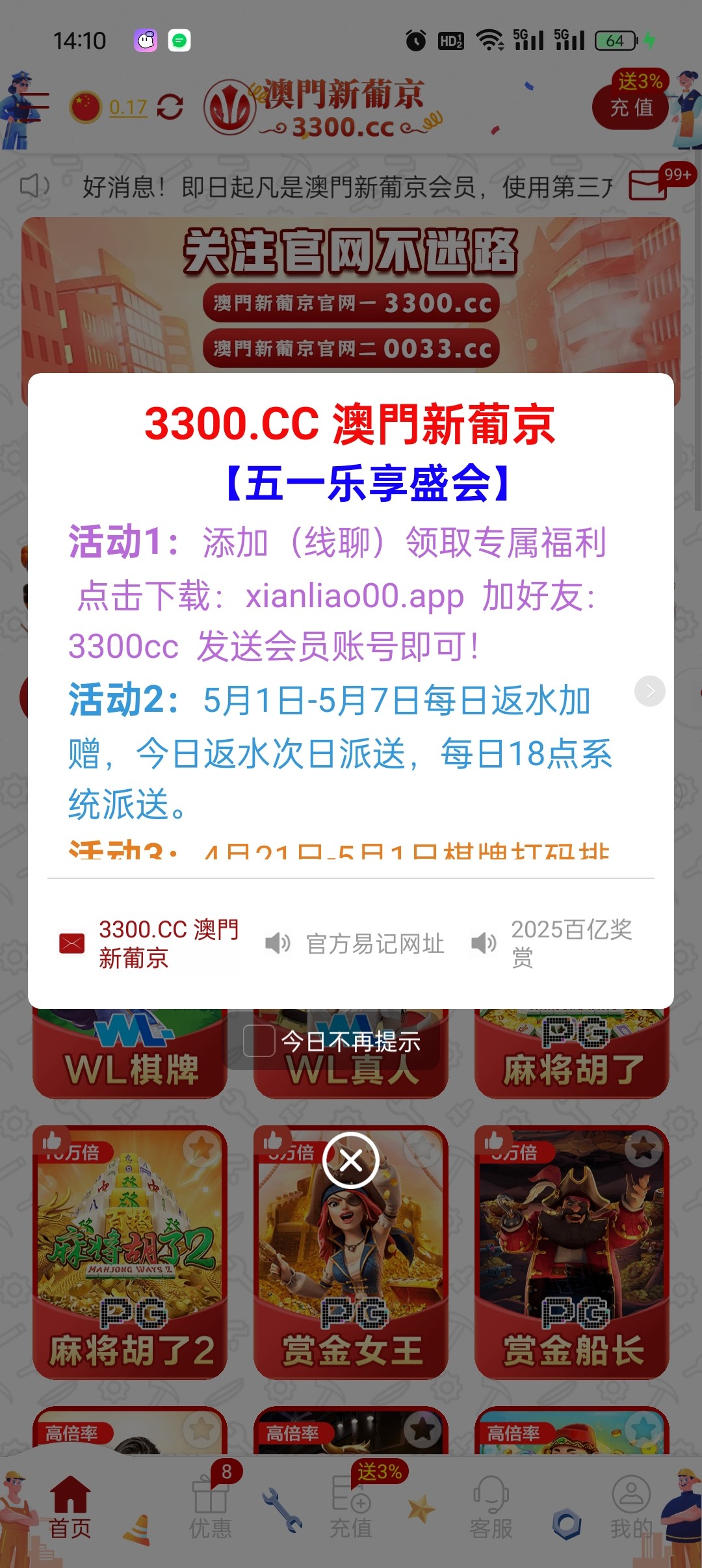Select the 2025百亿奖赏 announcement tab
The width and height of the screenshot is (702, 1568).
[552, 943]
